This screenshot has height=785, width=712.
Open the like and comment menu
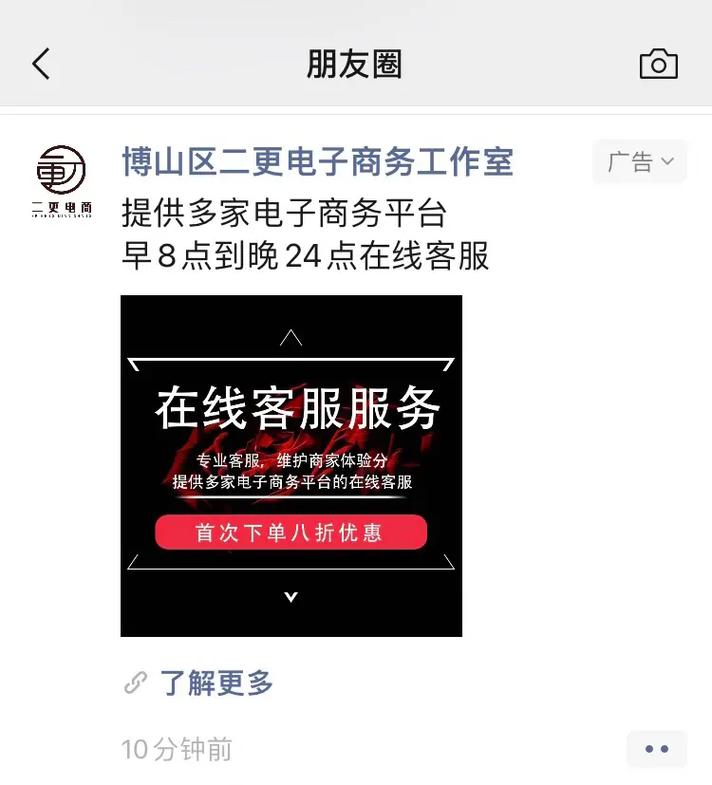tap(656, 748)
